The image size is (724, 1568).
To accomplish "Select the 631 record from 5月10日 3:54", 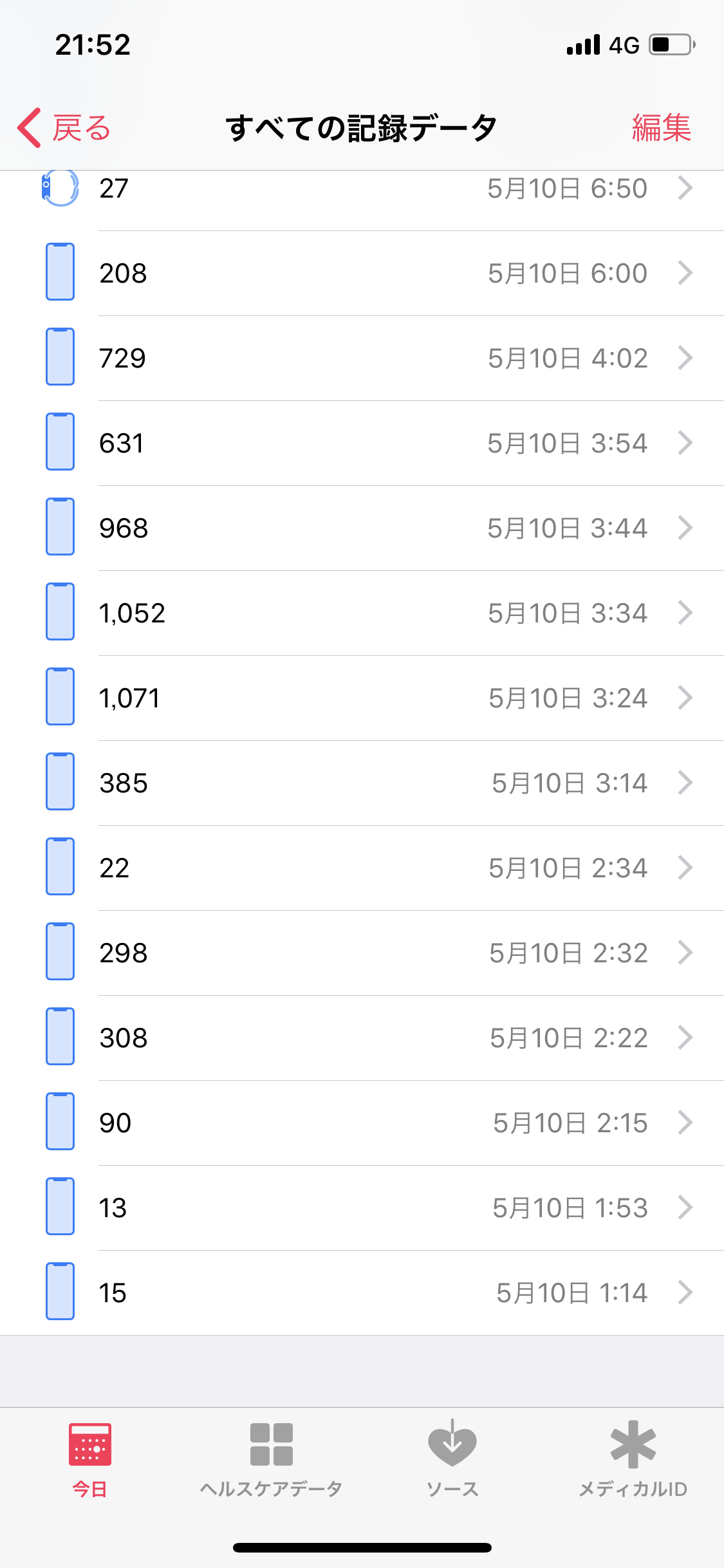I will (x=362, y=443).
